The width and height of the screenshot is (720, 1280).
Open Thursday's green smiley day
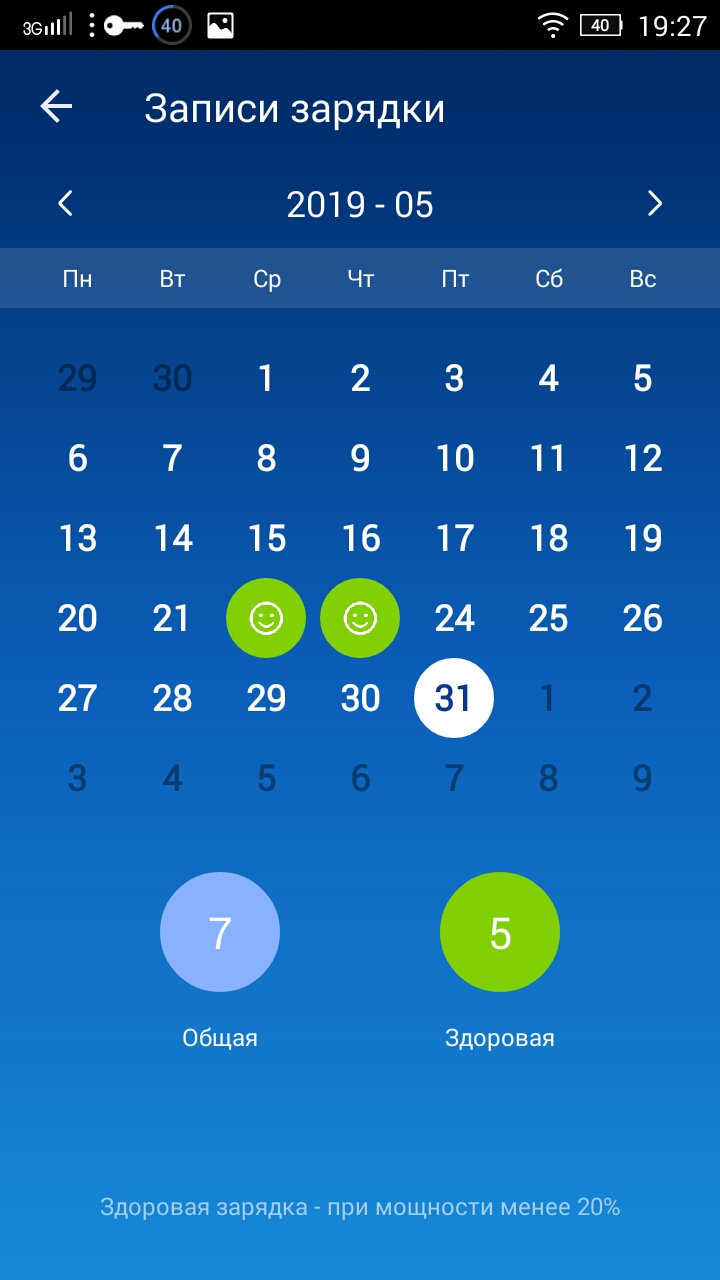point(360,618)
